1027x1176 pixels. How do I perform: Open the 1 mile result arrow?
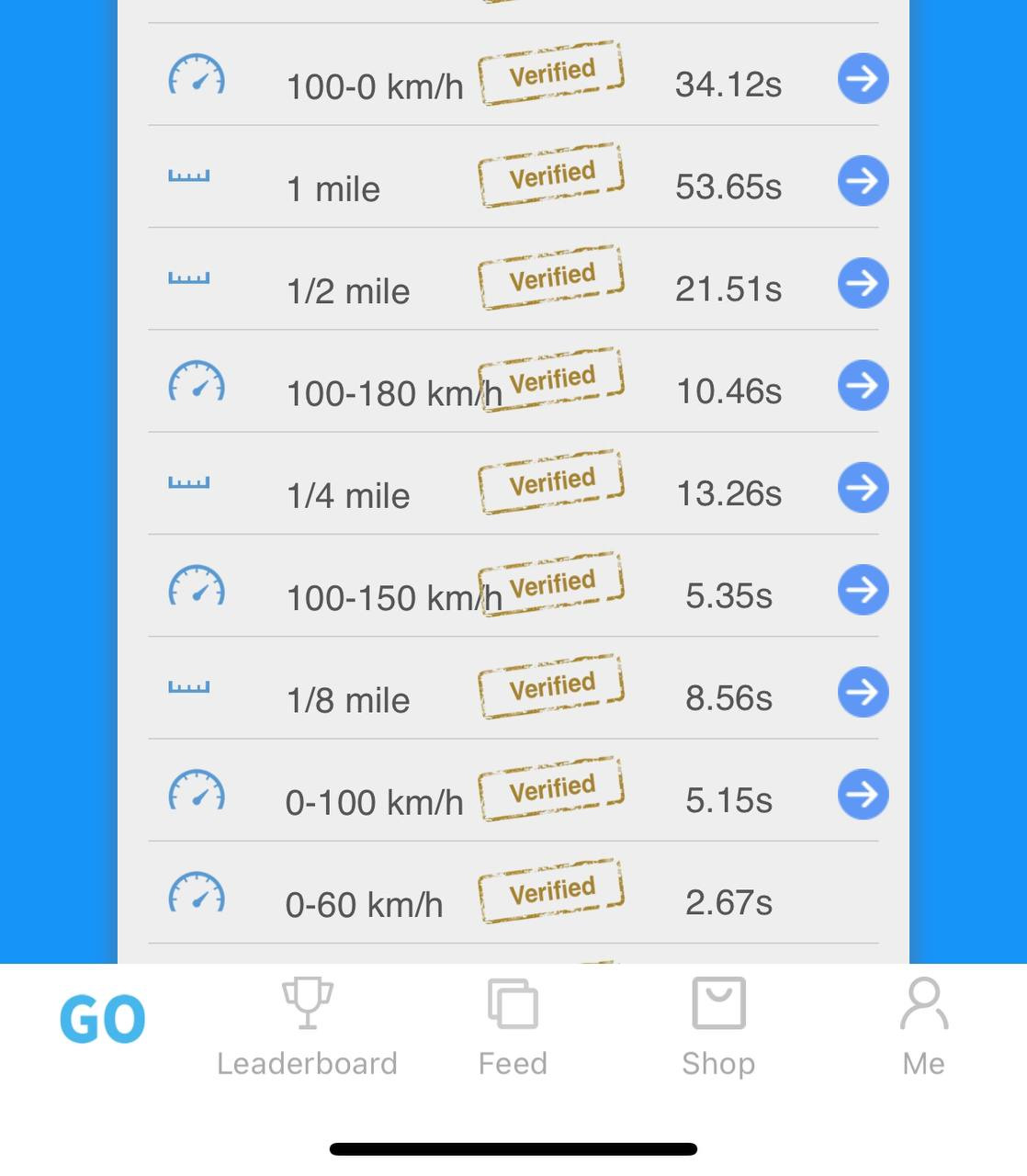pyautogui.click(x=863, y=181)
